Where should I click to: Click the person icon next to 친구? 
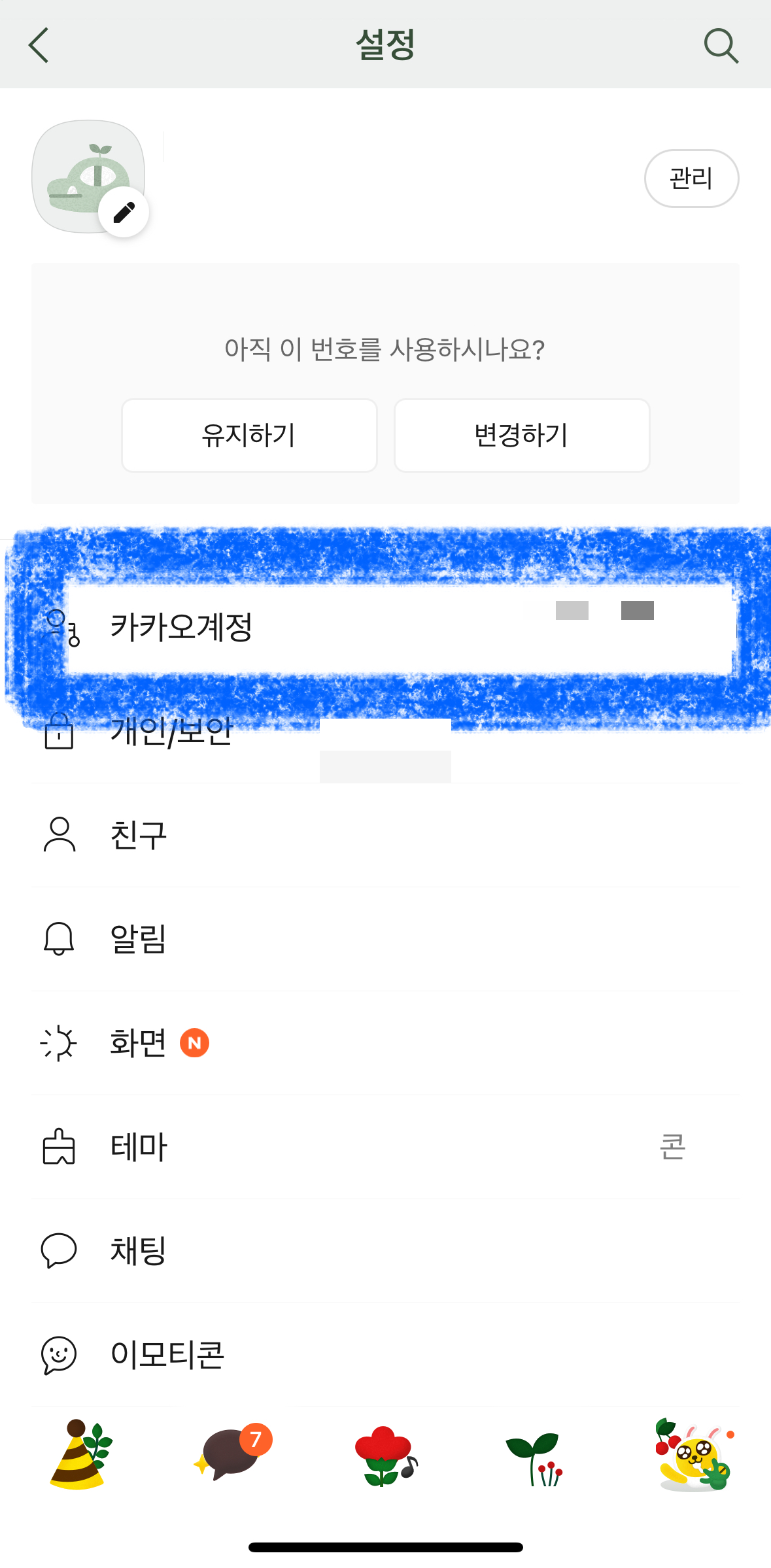60,835
